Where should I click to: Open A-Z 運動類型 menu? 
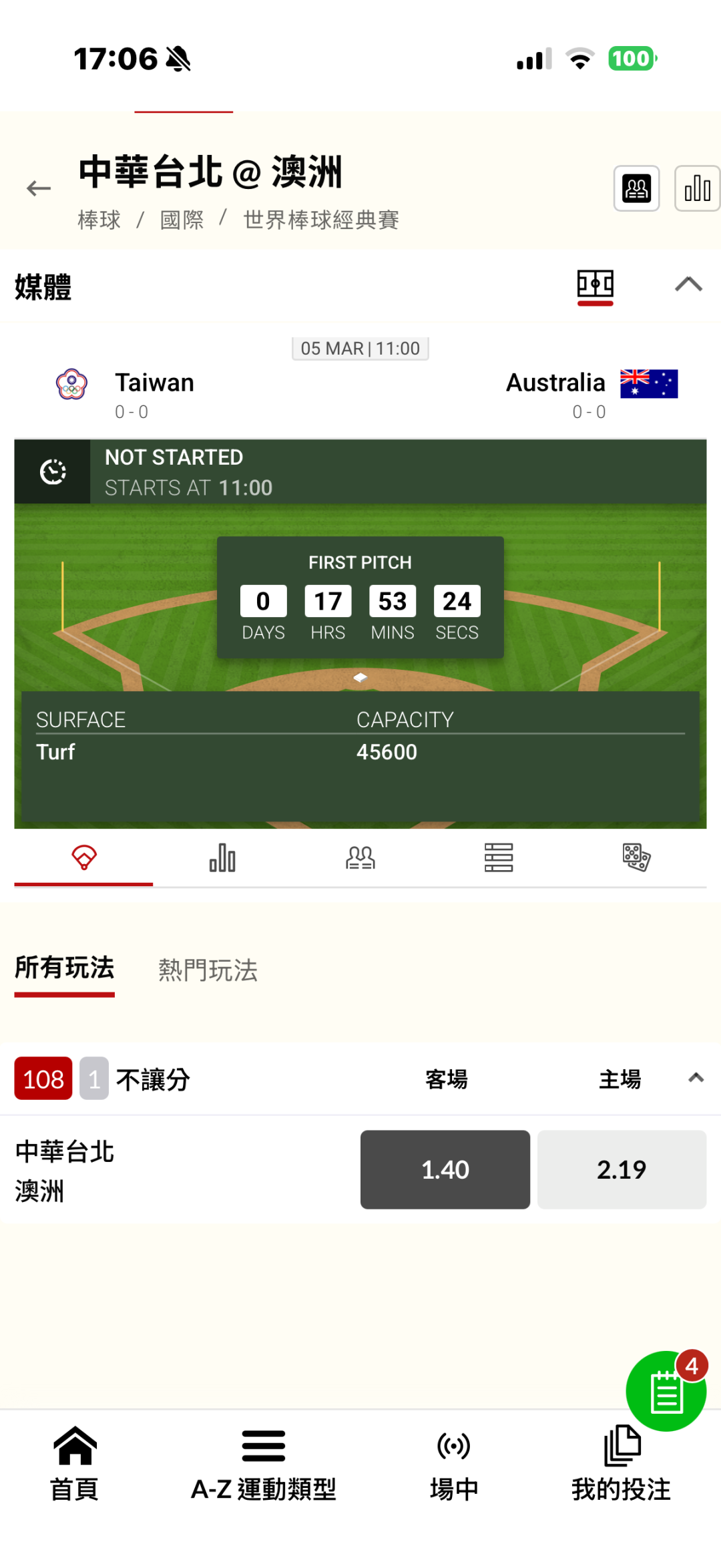pos(264,1464)
